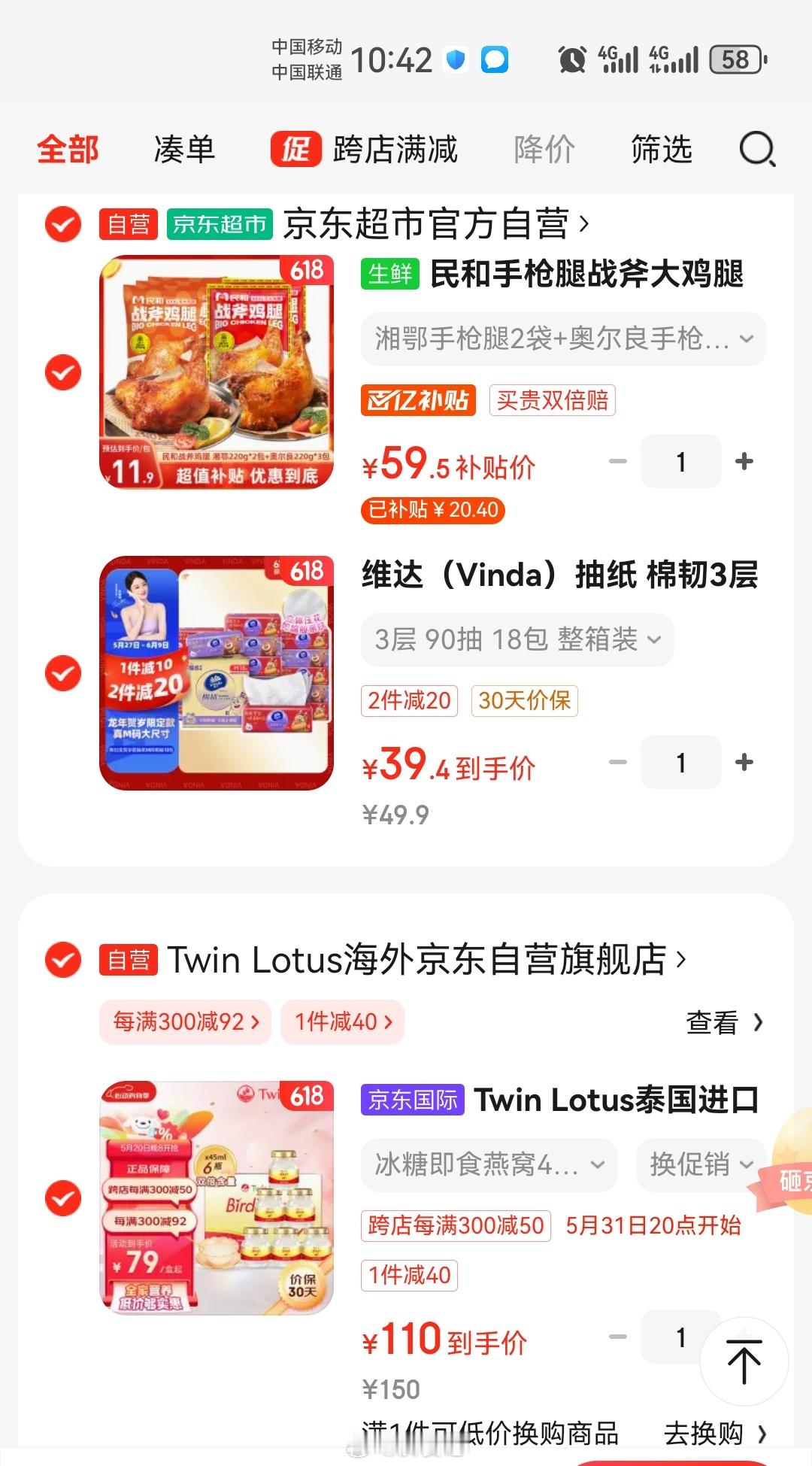Uncheck the 京东超市官方自营 store checkbox

coord(63,223)
